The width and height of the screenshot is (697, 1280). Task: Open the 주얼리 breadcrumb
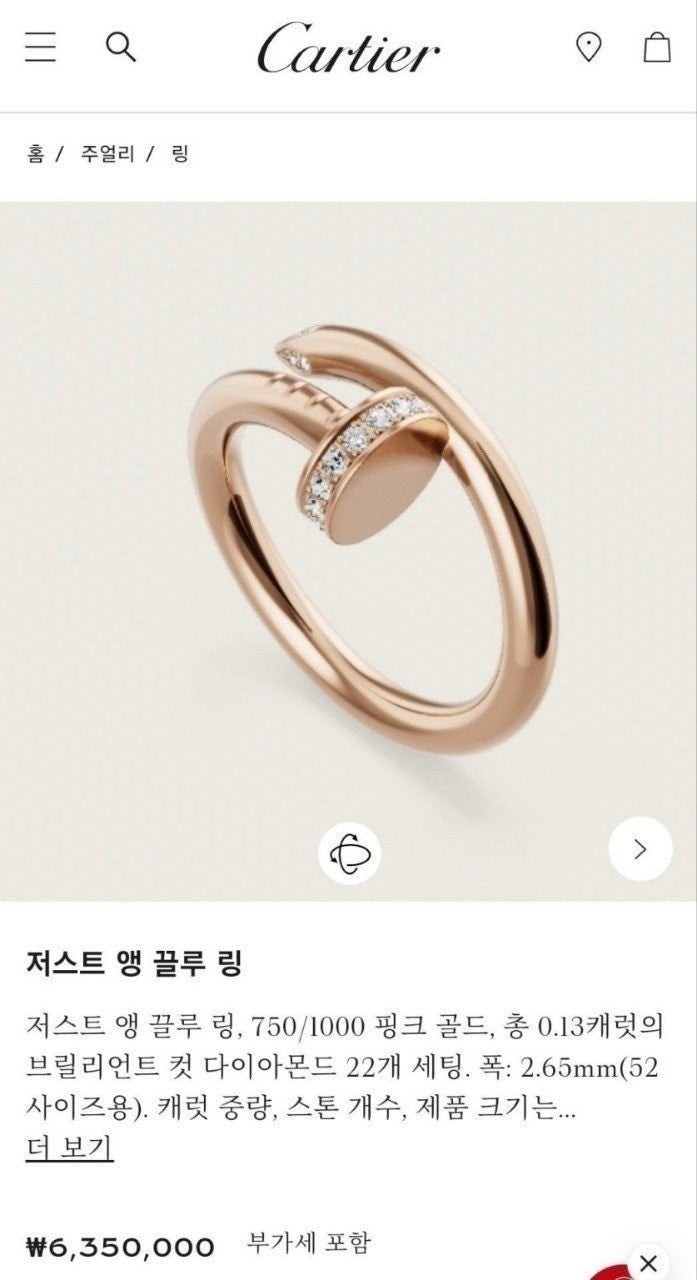[x=107, y=154]
